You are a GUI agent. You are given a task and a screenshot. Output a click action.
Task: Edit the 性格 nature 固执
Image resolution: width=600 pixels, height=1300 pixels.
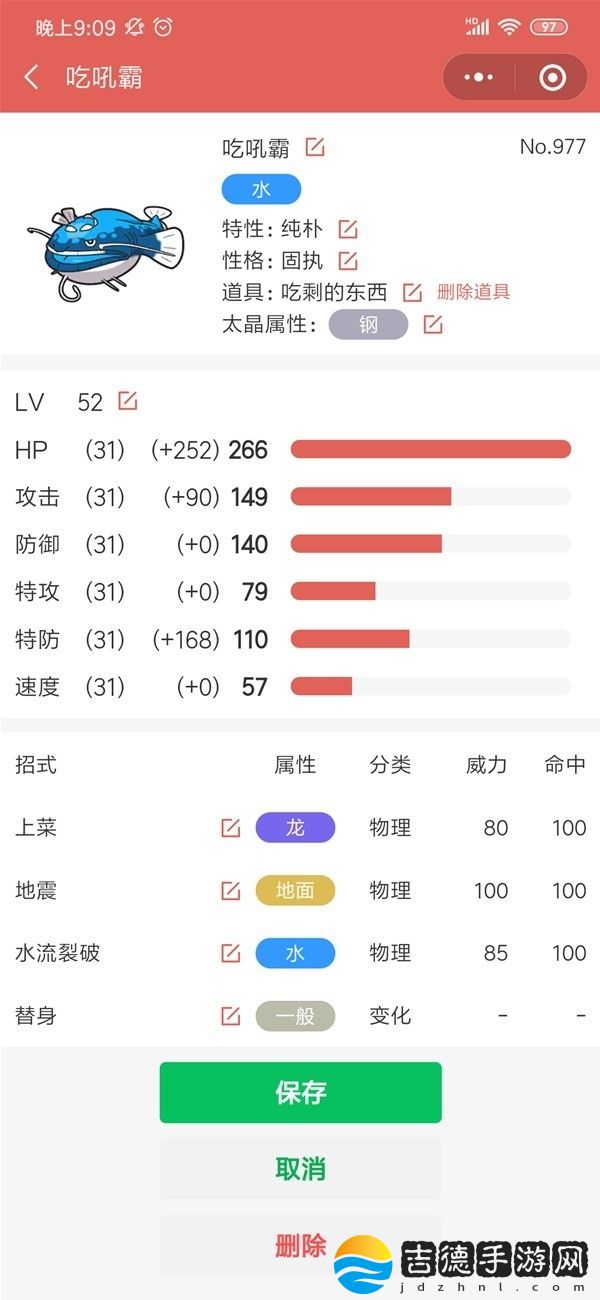[x=348, y=261]
